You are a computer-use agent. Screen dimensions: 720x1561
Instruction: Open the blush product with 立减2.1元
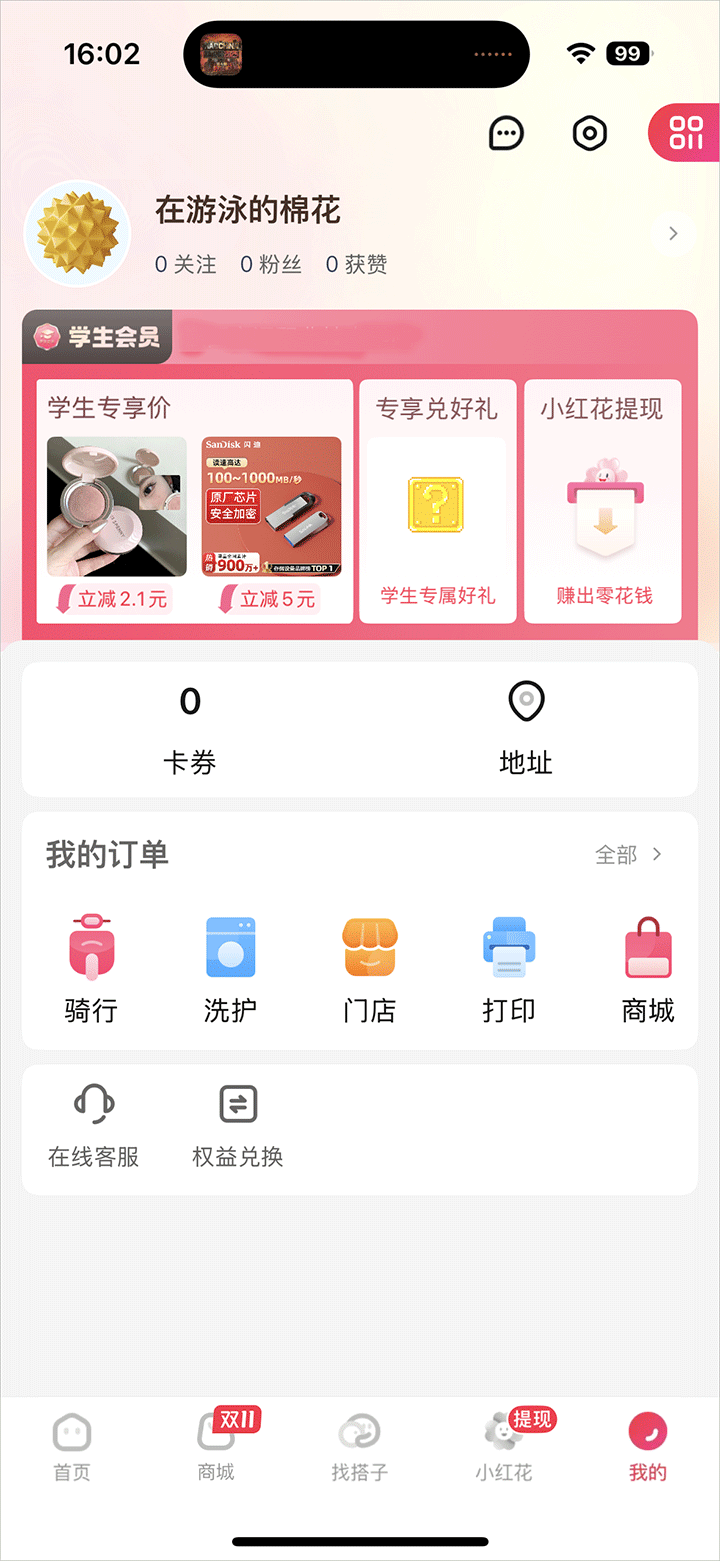[x=117, y=520]
